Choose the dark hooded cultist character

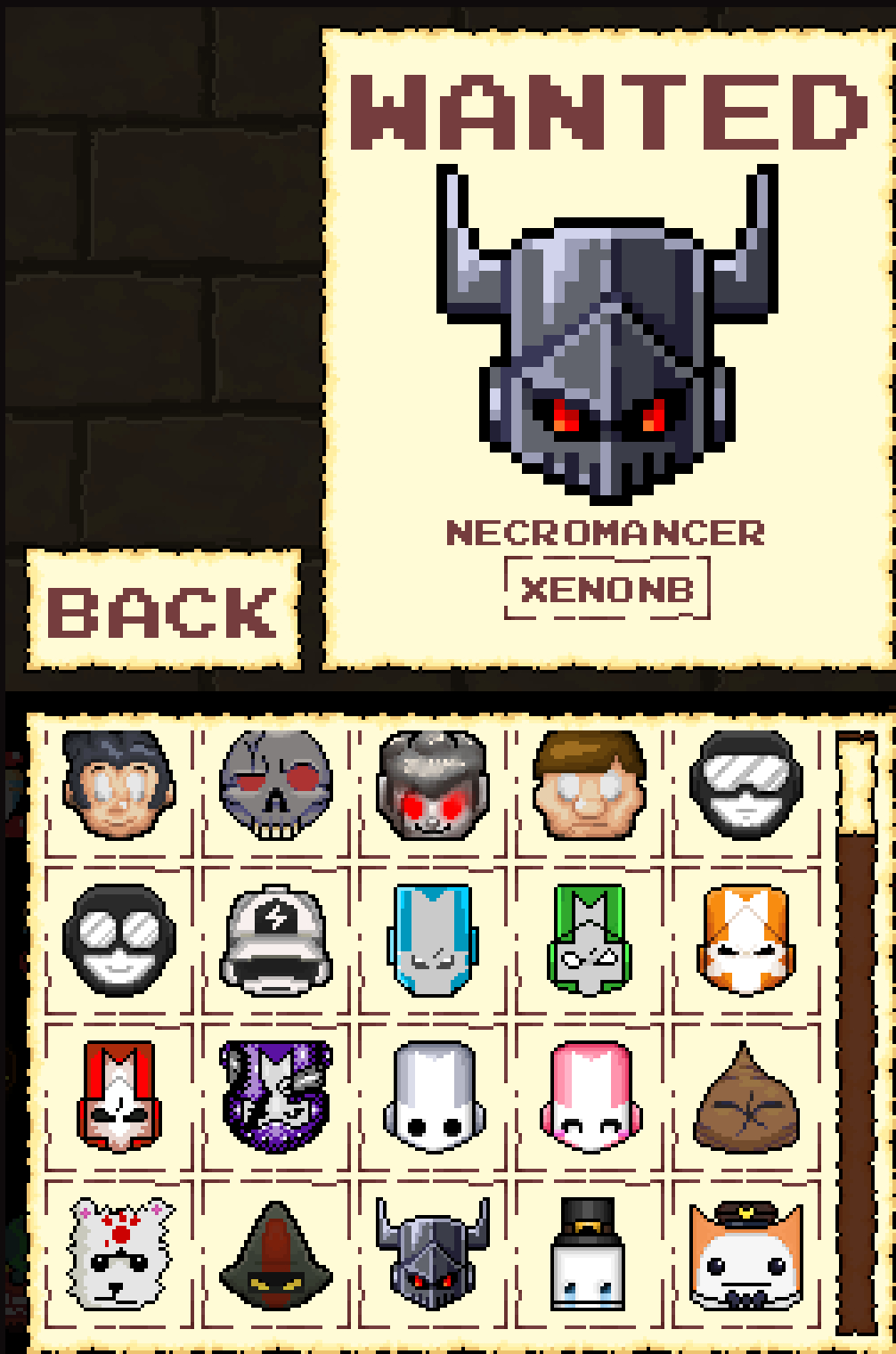click(275, 1253)
